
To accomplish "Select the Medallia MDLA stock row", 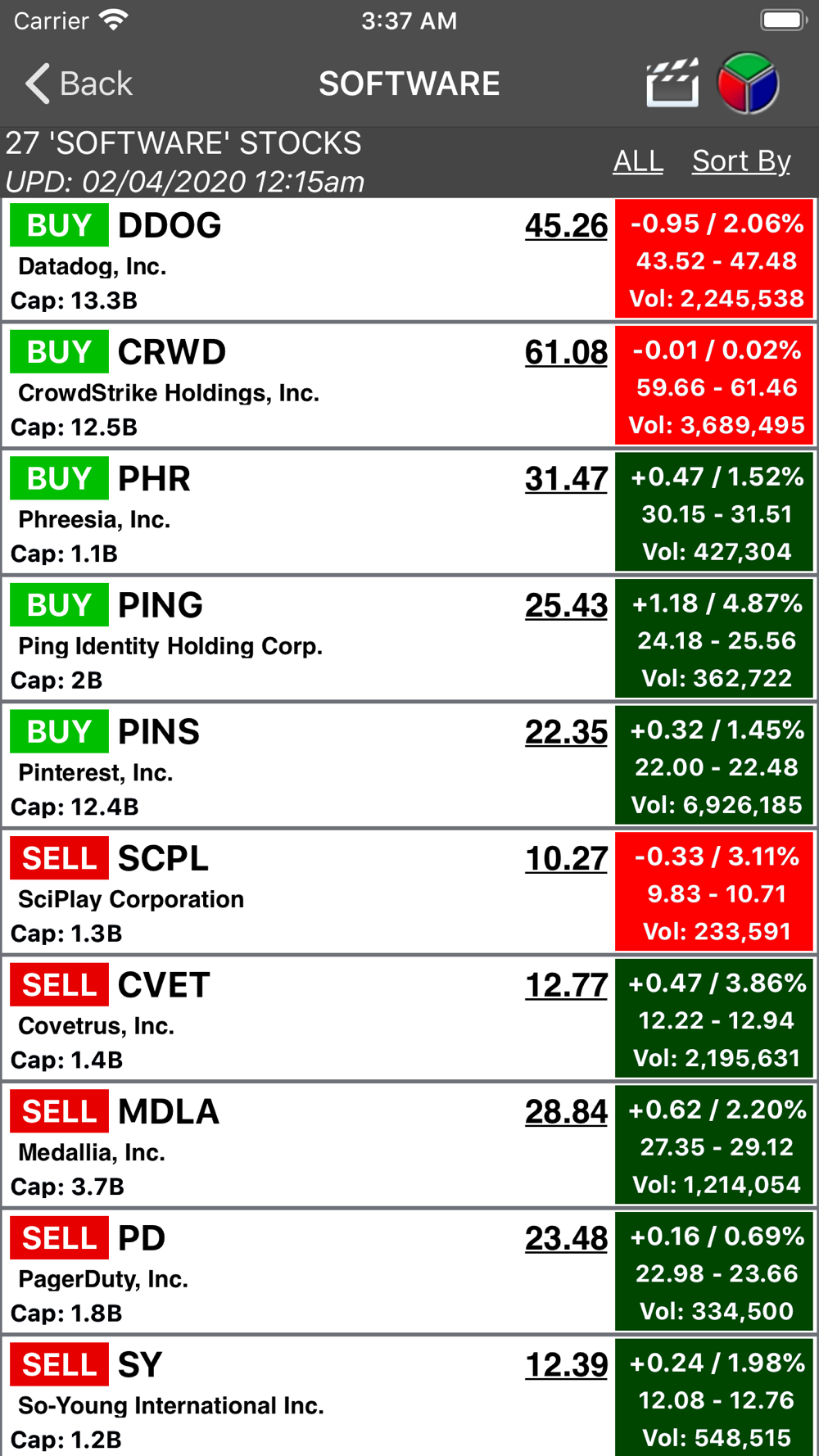I will (x=409, y=1145).
